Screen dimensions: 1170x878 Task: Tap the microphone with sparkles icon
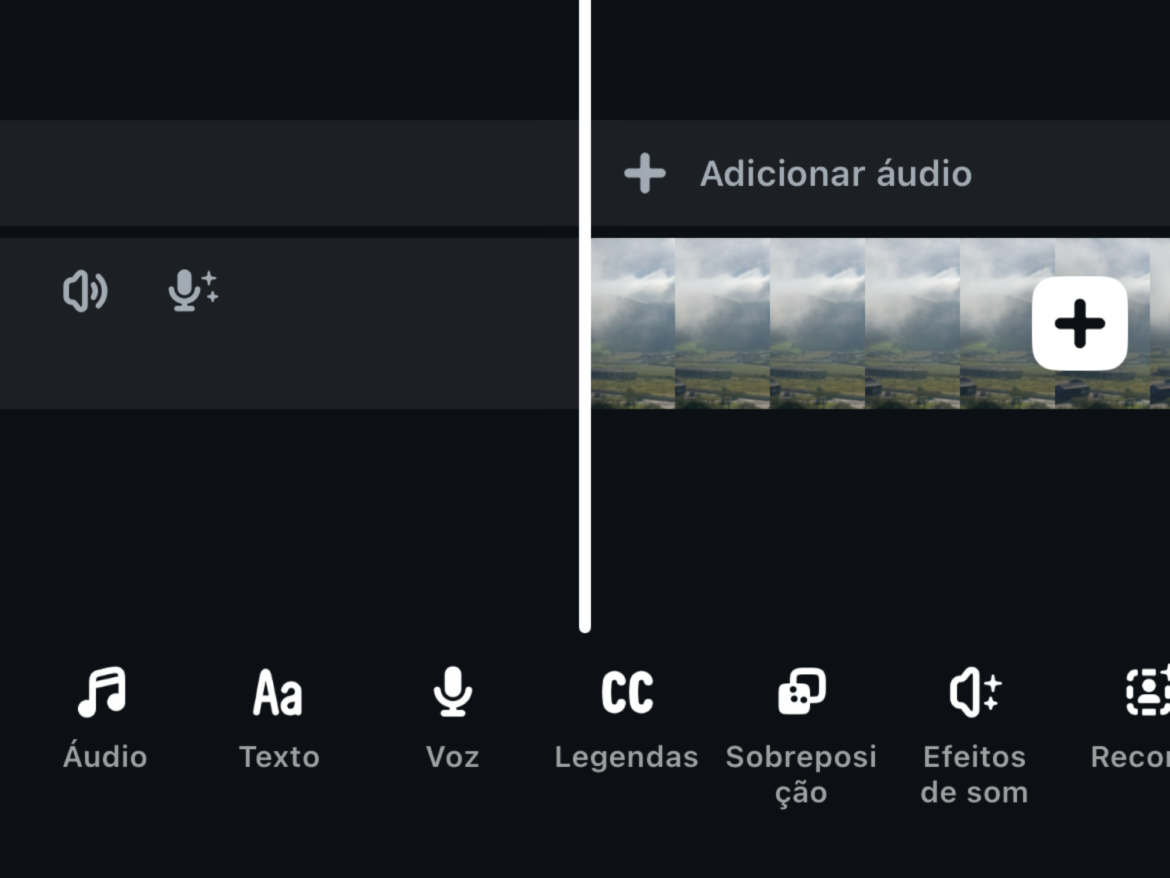pos(192,291)
